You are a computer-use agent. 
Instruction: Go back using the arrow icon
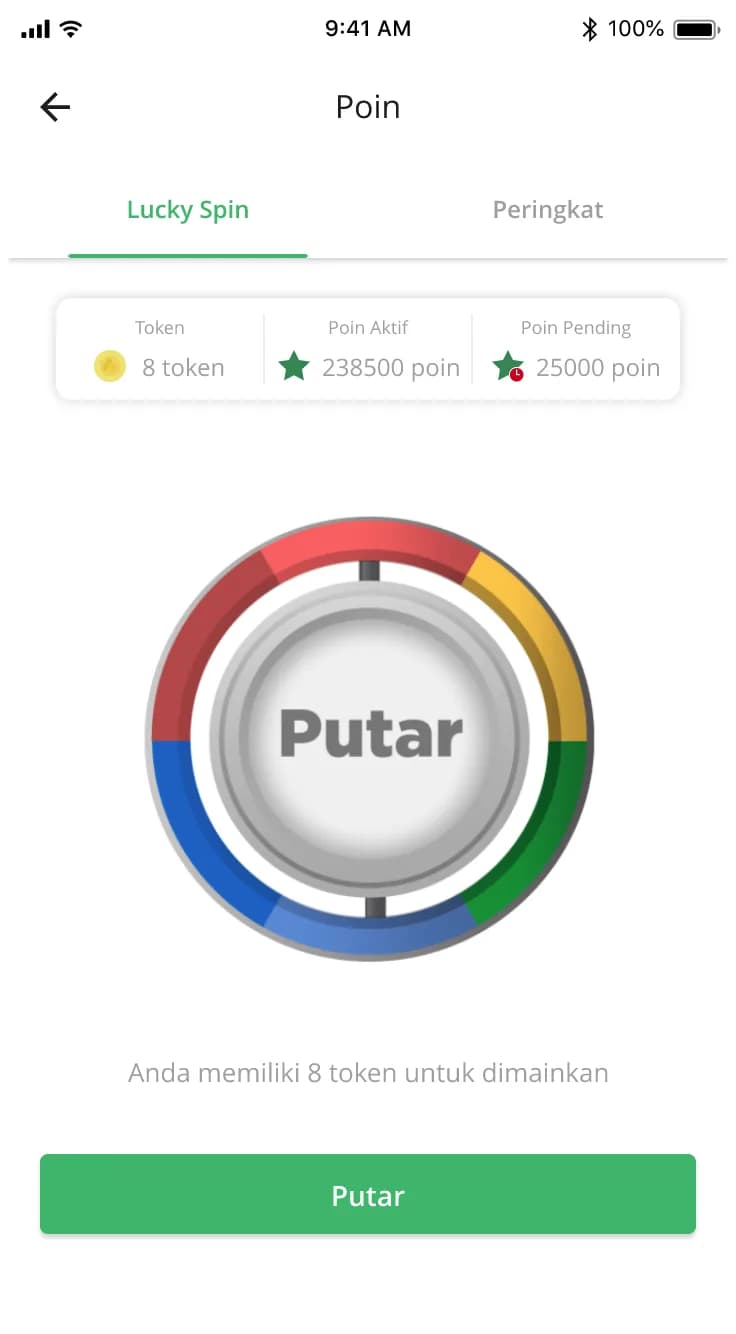click(55, 107)
